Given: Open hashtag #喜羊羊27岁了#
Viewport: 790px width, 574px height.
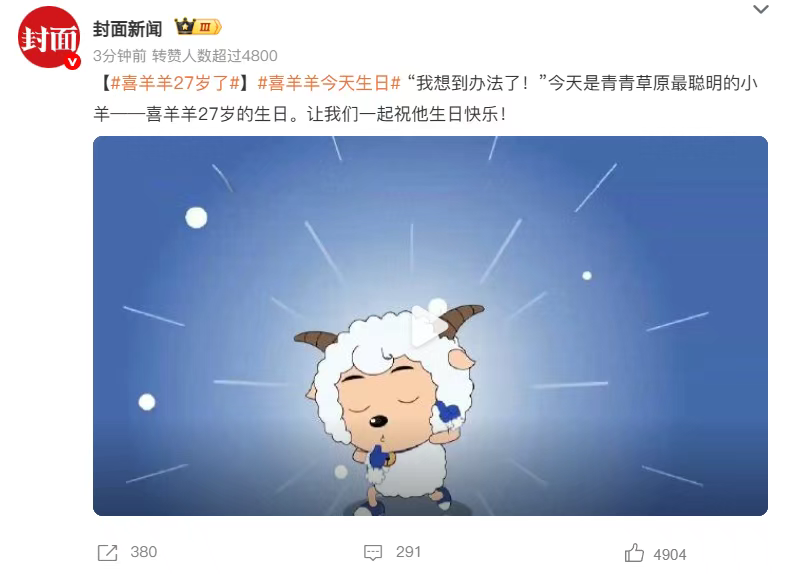Looking at the screenshot, I should coord(172,84).
